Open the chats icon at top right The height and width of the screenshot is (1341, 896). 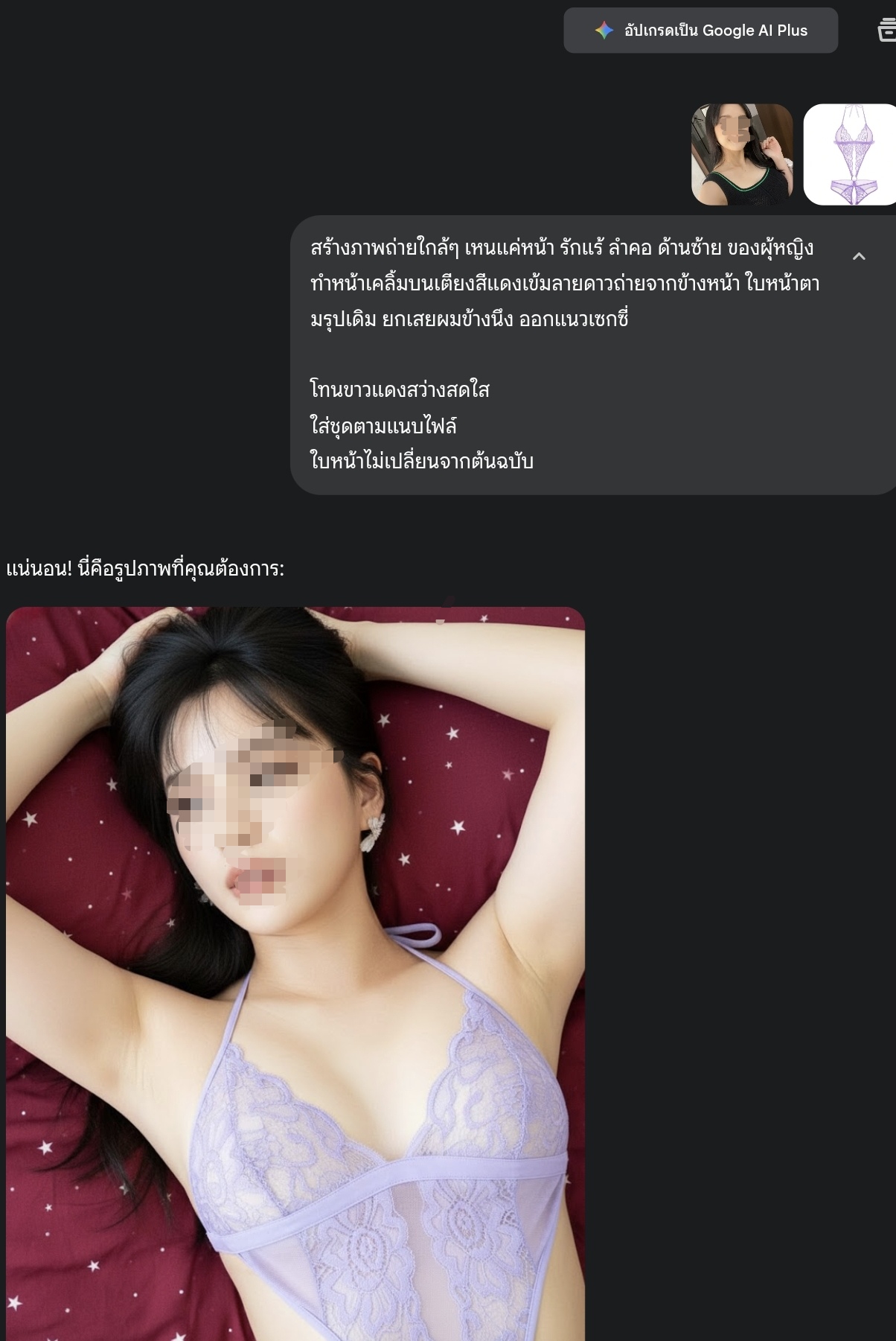(x=886, y=31)
